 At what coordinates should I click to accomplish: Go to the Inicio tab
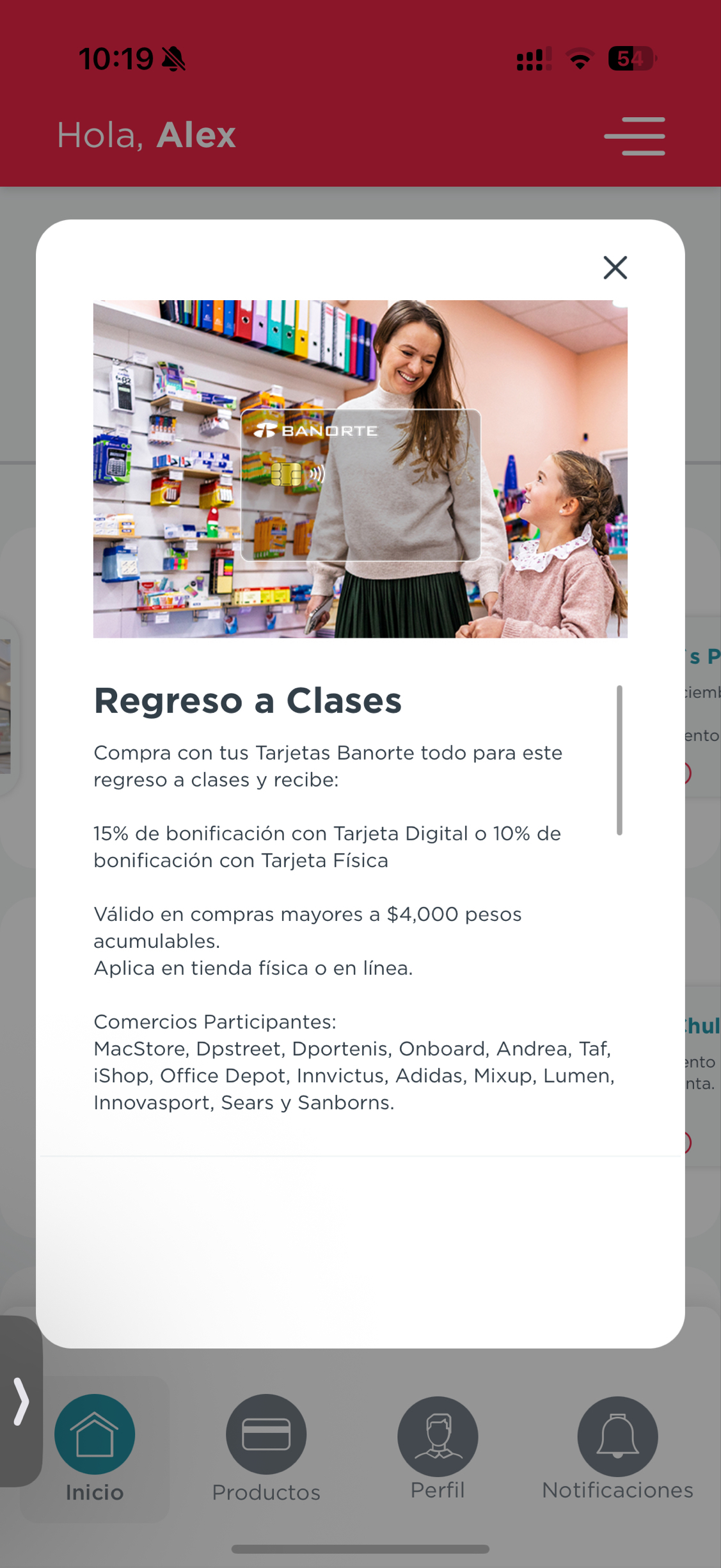tap(95, 1449)
